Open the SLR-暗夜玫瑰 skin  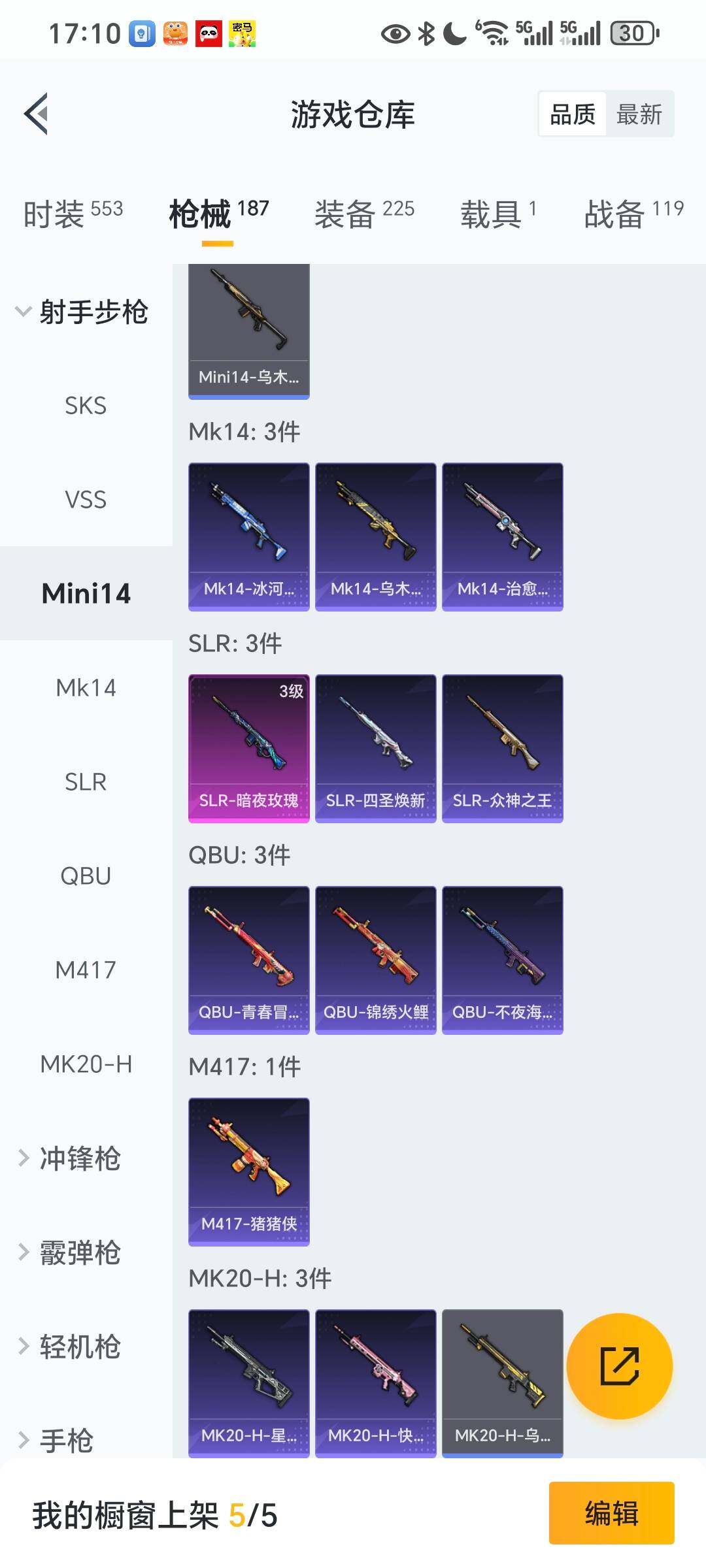[248, 748]
